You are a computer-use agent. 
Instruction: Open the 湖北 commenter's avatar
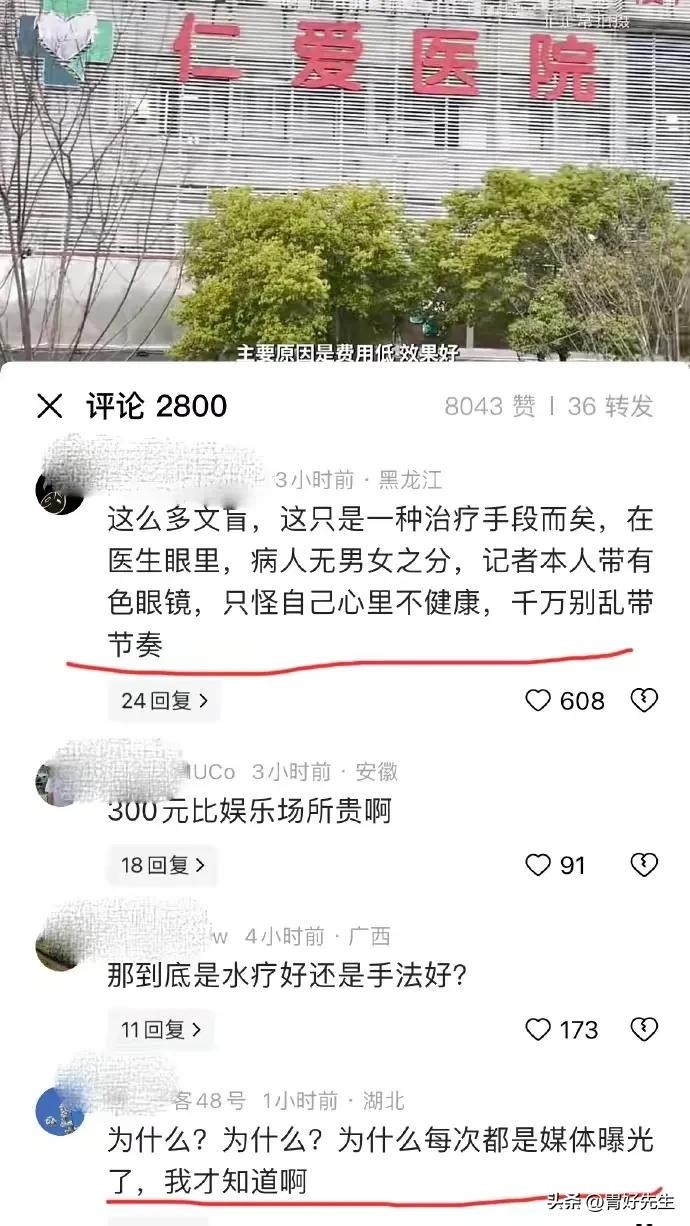point(60,1111)
